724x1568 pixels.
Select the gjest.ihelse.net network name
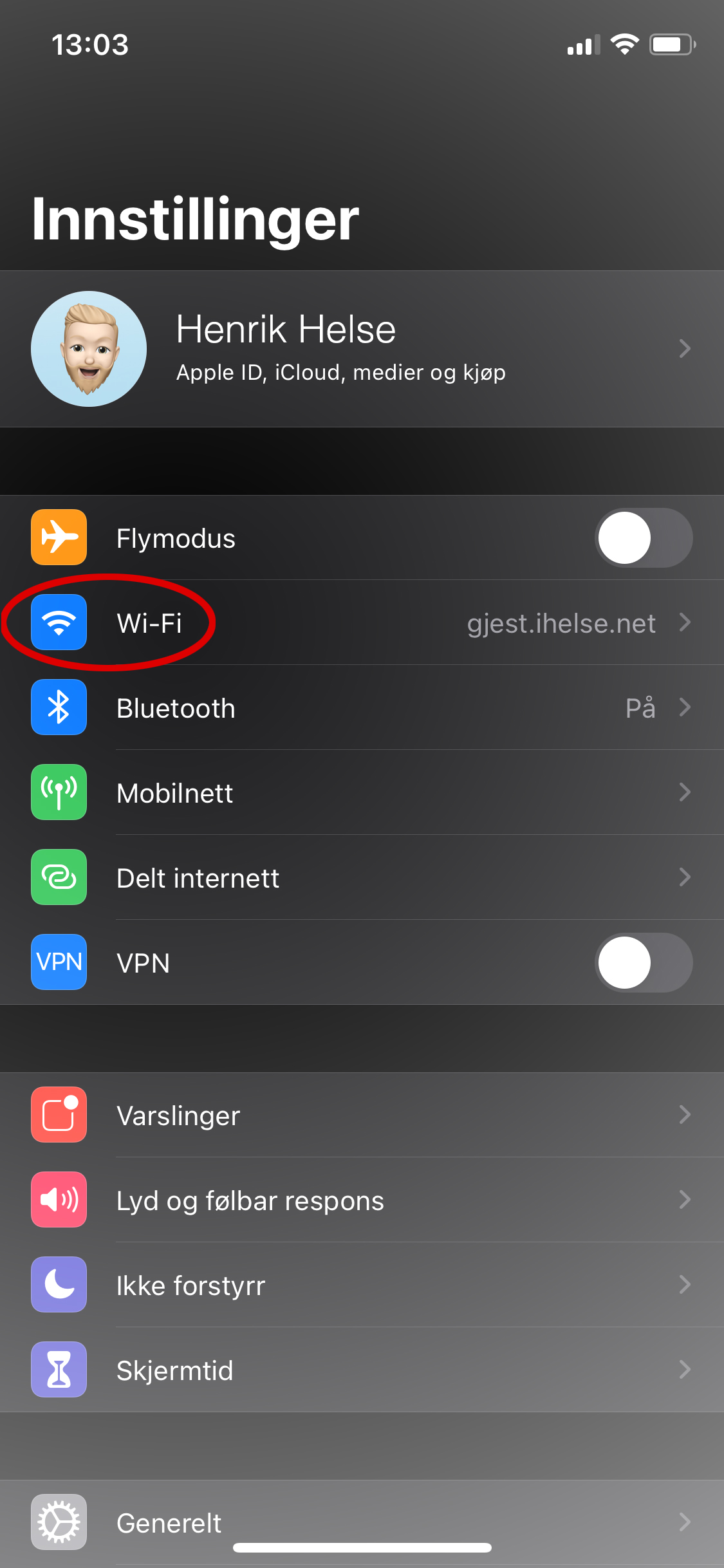click(x=561, y=622)
